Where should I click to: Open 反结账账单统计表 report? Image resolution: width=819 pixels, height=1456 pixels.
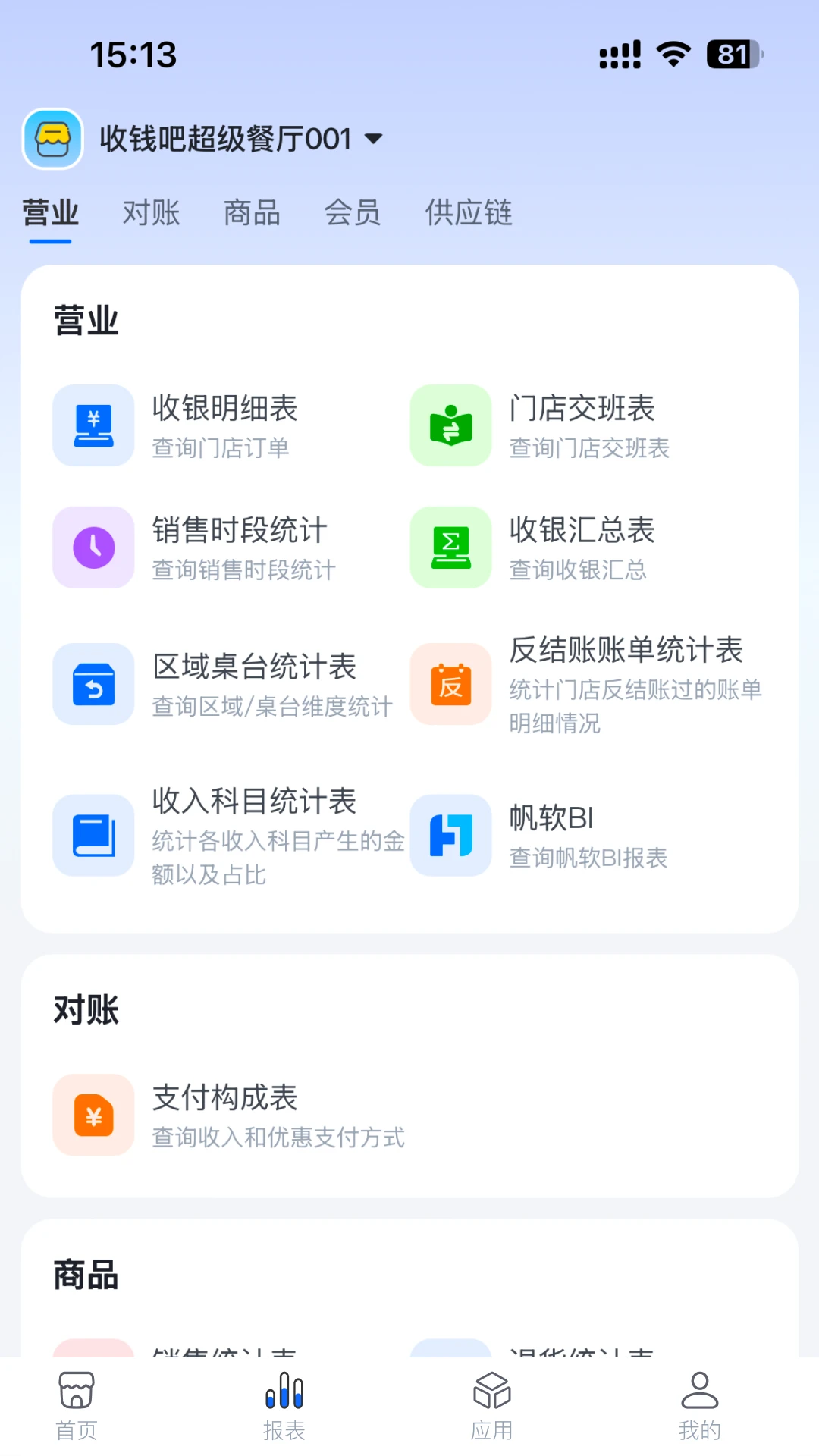coord(626,684)
